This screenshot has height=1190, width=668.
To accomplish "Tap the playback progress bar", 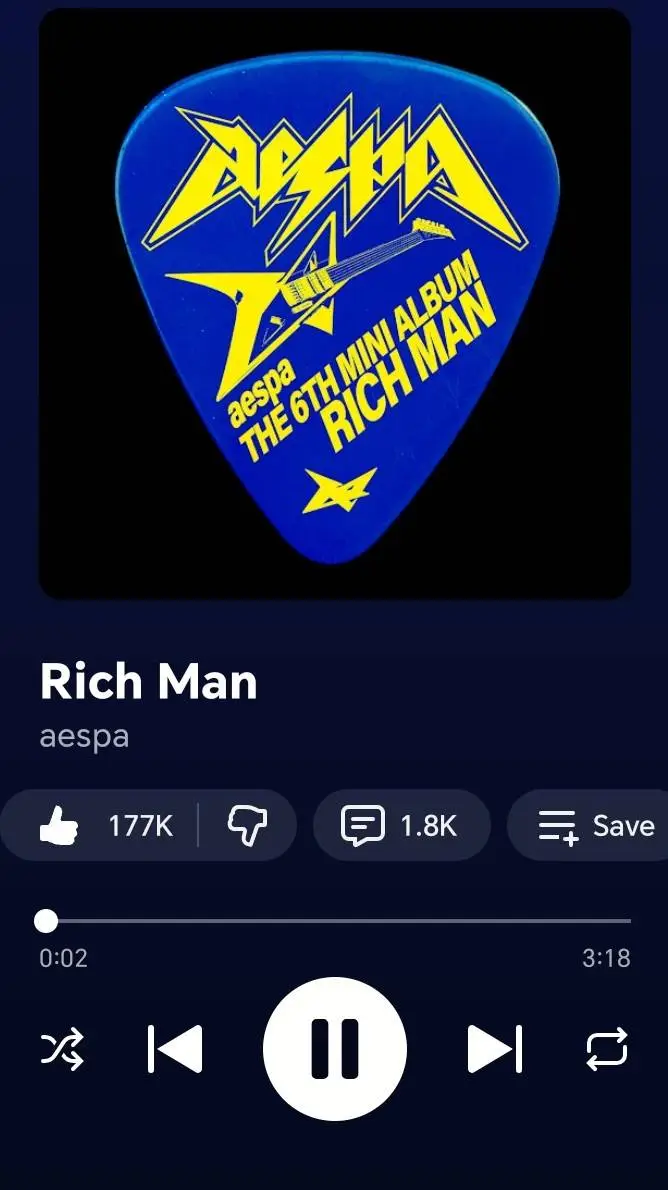I will coord(335,921).
